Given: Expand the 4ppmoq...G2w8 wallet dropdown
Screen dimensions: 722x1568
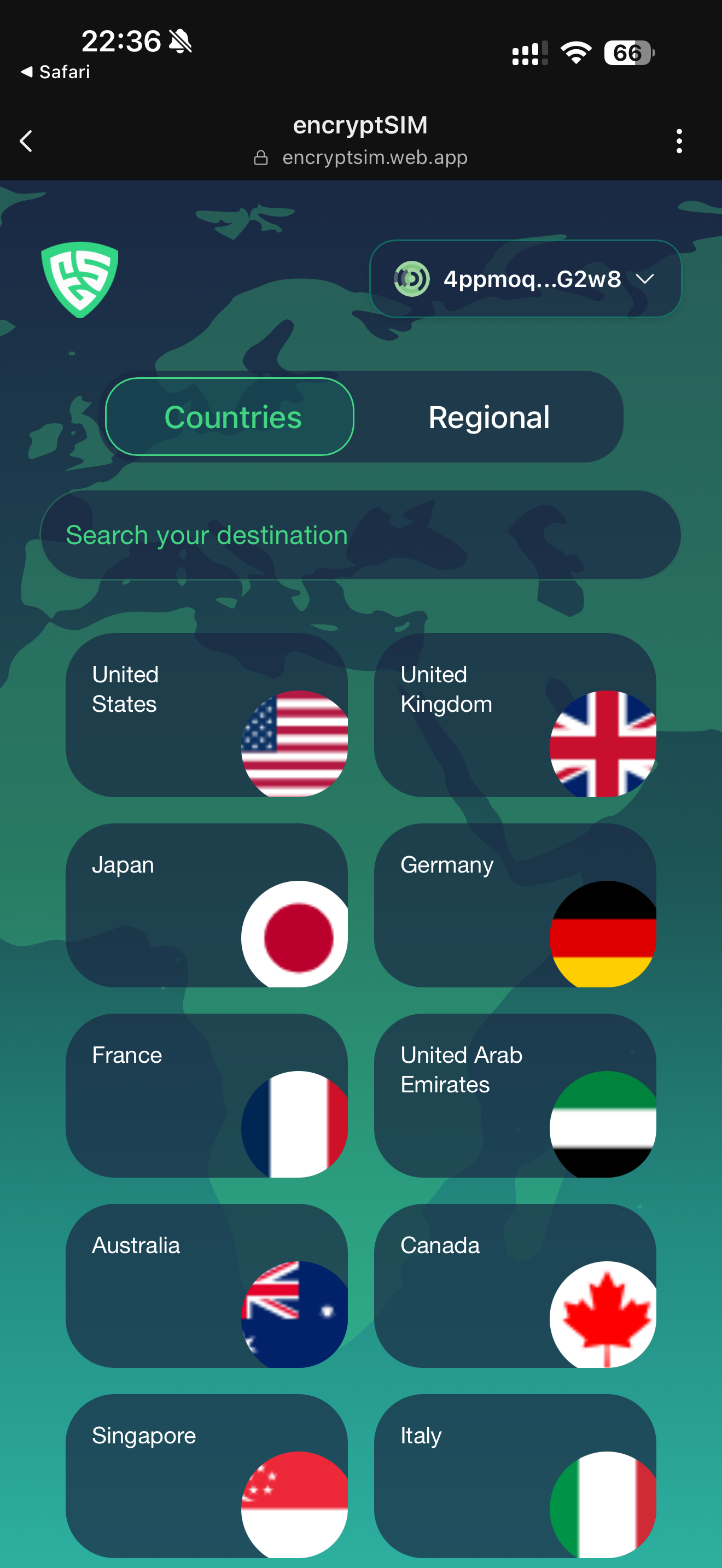Looking at the screenshot, I should pos(525,279).
